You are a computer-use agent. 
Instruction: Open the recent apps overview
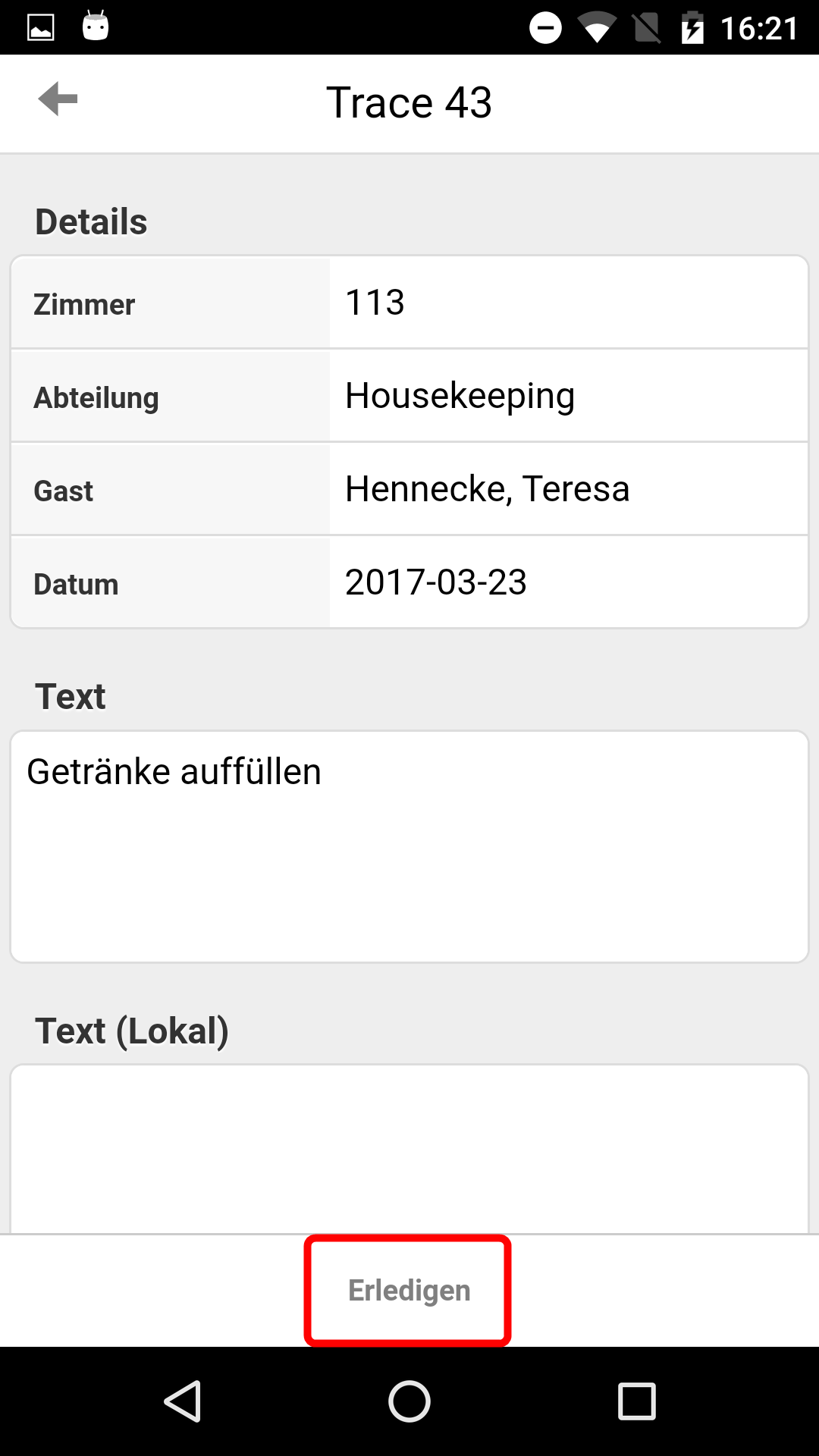(x=637, y=1401)
